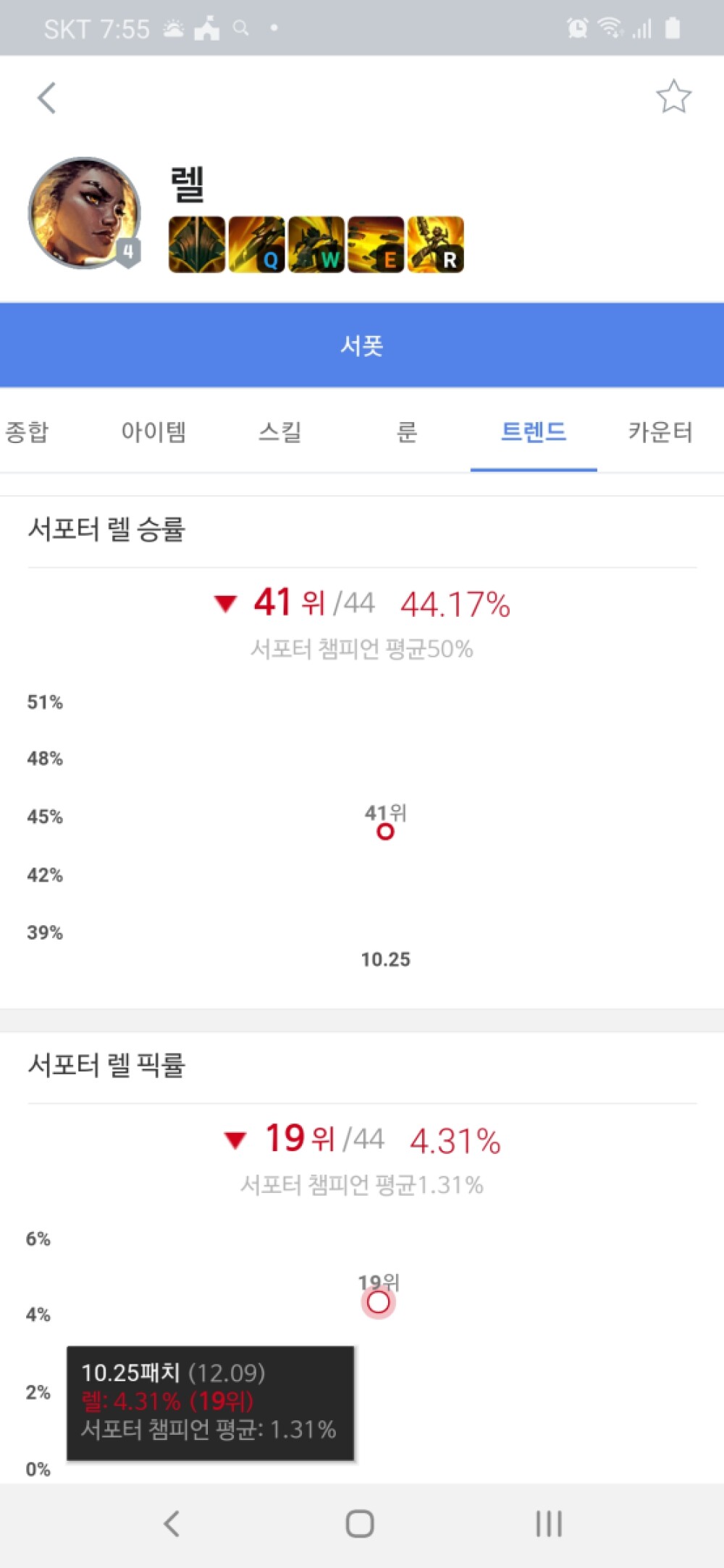Tap the 서폿 position button
Image resolution: width=724 pixels, height=1568 pixels.
click(x=362, y=345)
